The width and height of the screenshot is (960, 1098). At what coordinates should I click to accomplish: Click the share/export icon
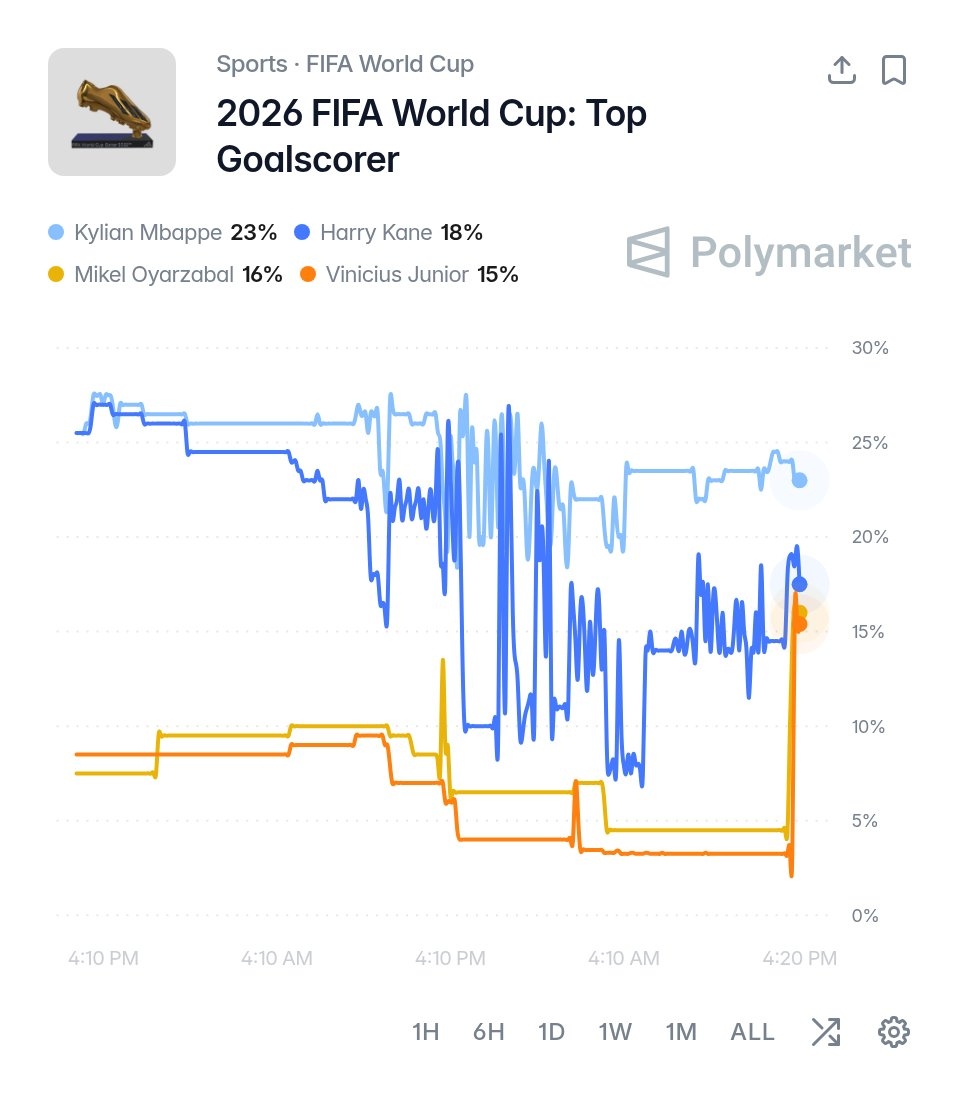[x=841, y=69]
